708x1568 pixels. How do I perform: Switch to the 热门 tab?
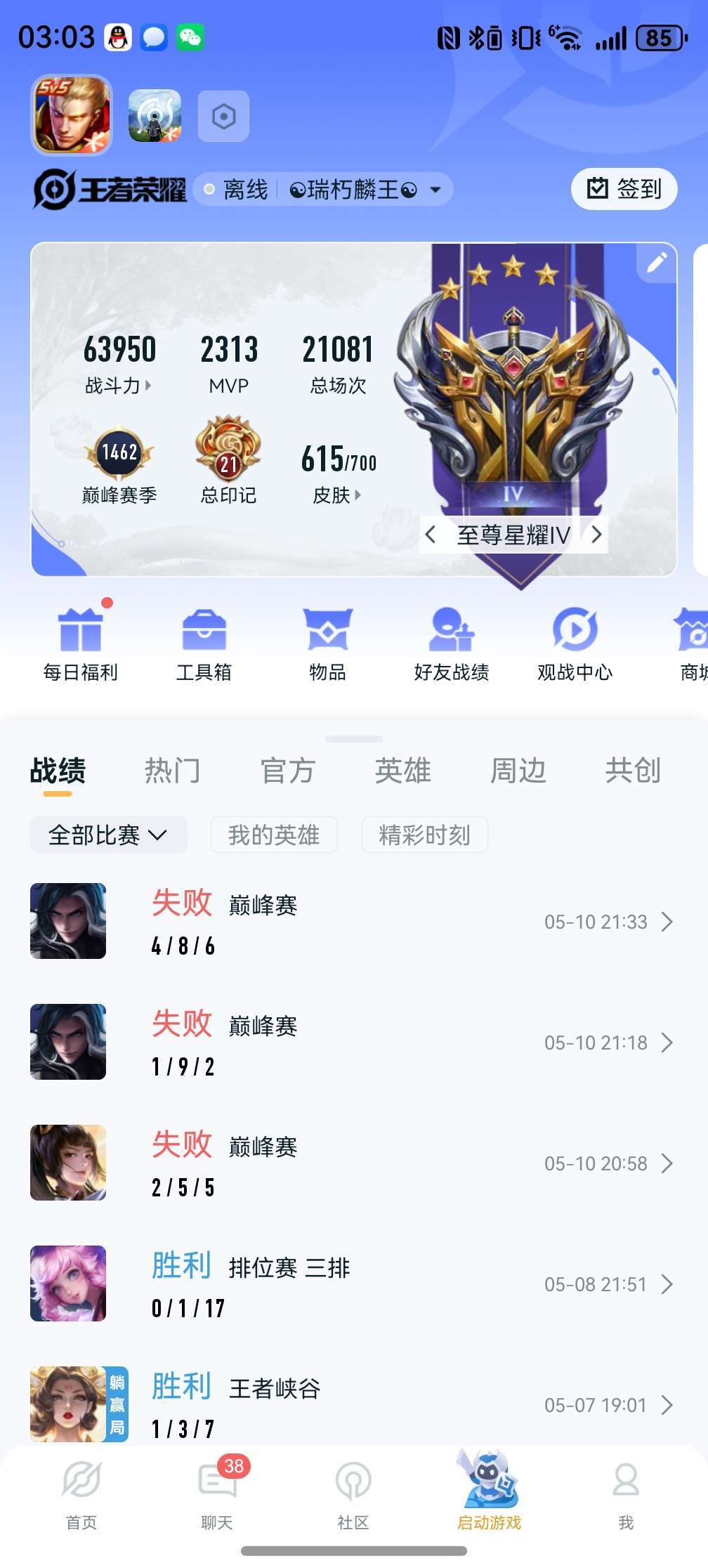click(173, 771)
